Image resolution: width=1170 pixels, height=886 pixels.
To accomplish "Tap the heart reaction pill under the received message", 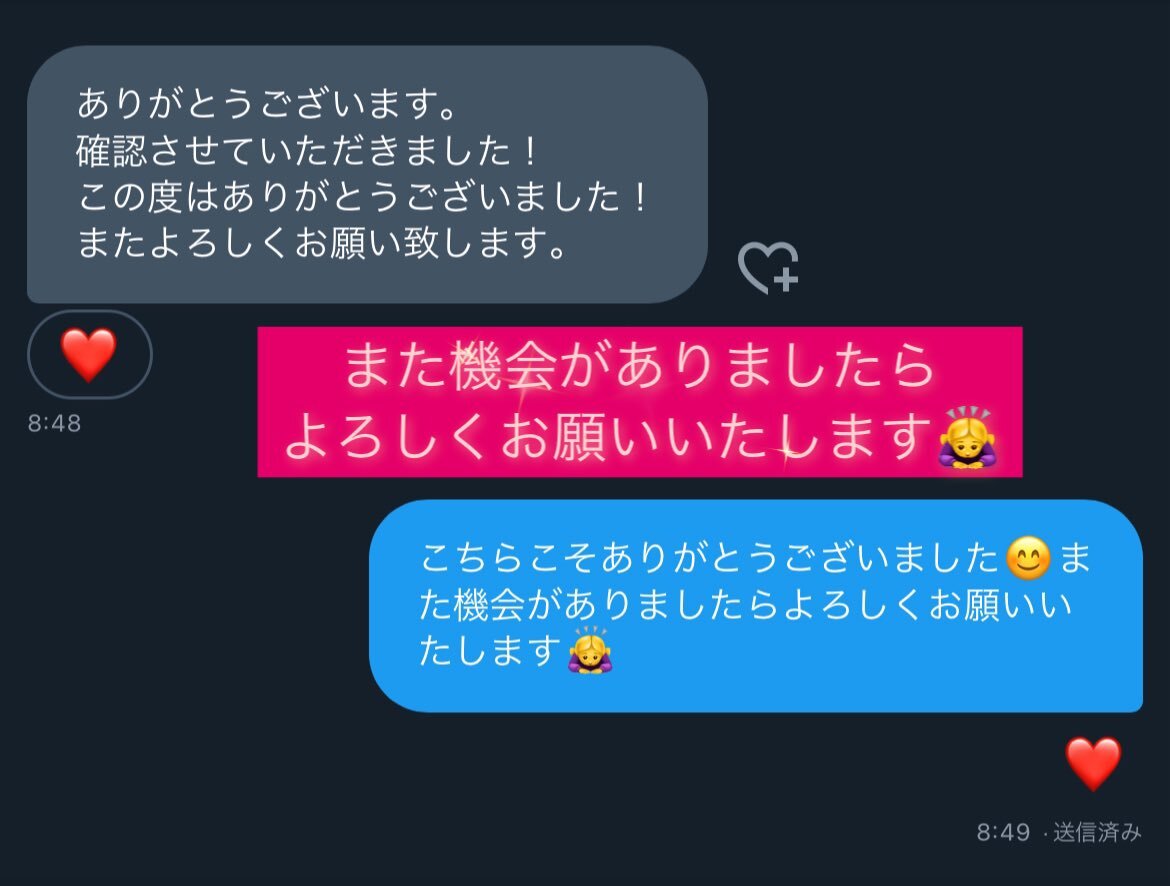I will (x=89, y=354).
